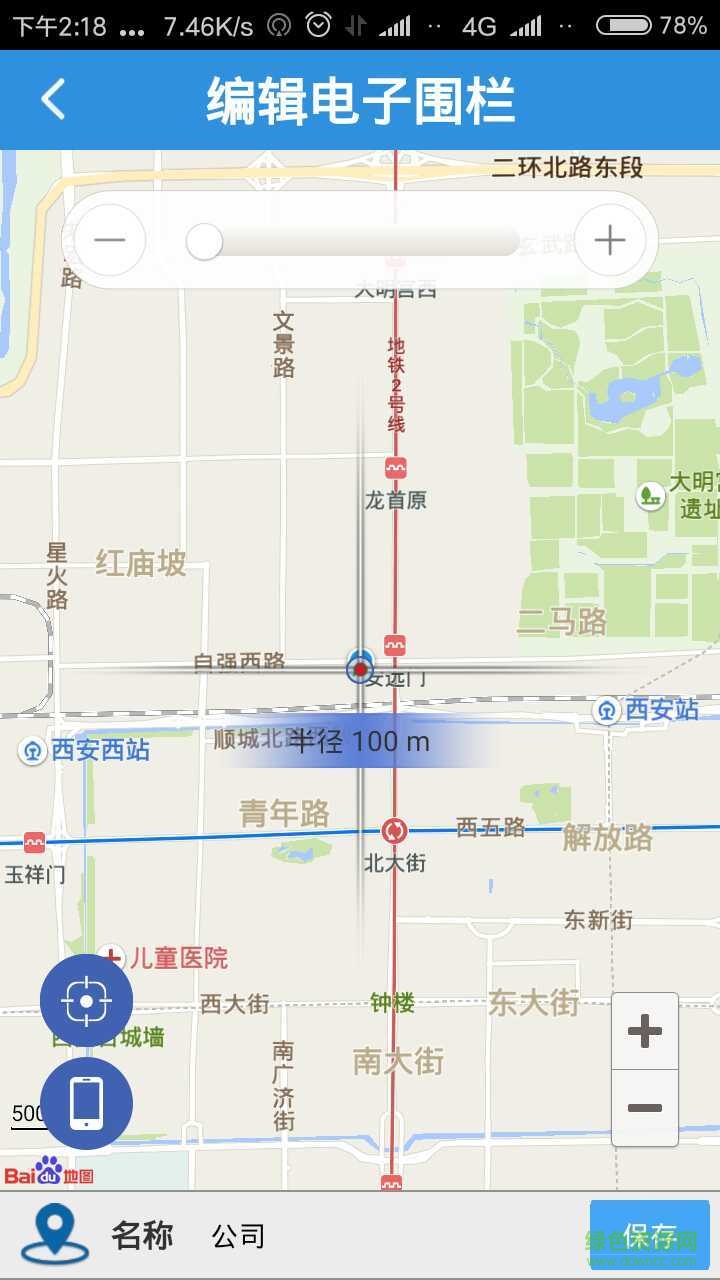Tap the blue phone tracking icon
Image resolution: width=720 pixels, height=1280 pixels.
pyautogui.click(x=87, y=1102)
